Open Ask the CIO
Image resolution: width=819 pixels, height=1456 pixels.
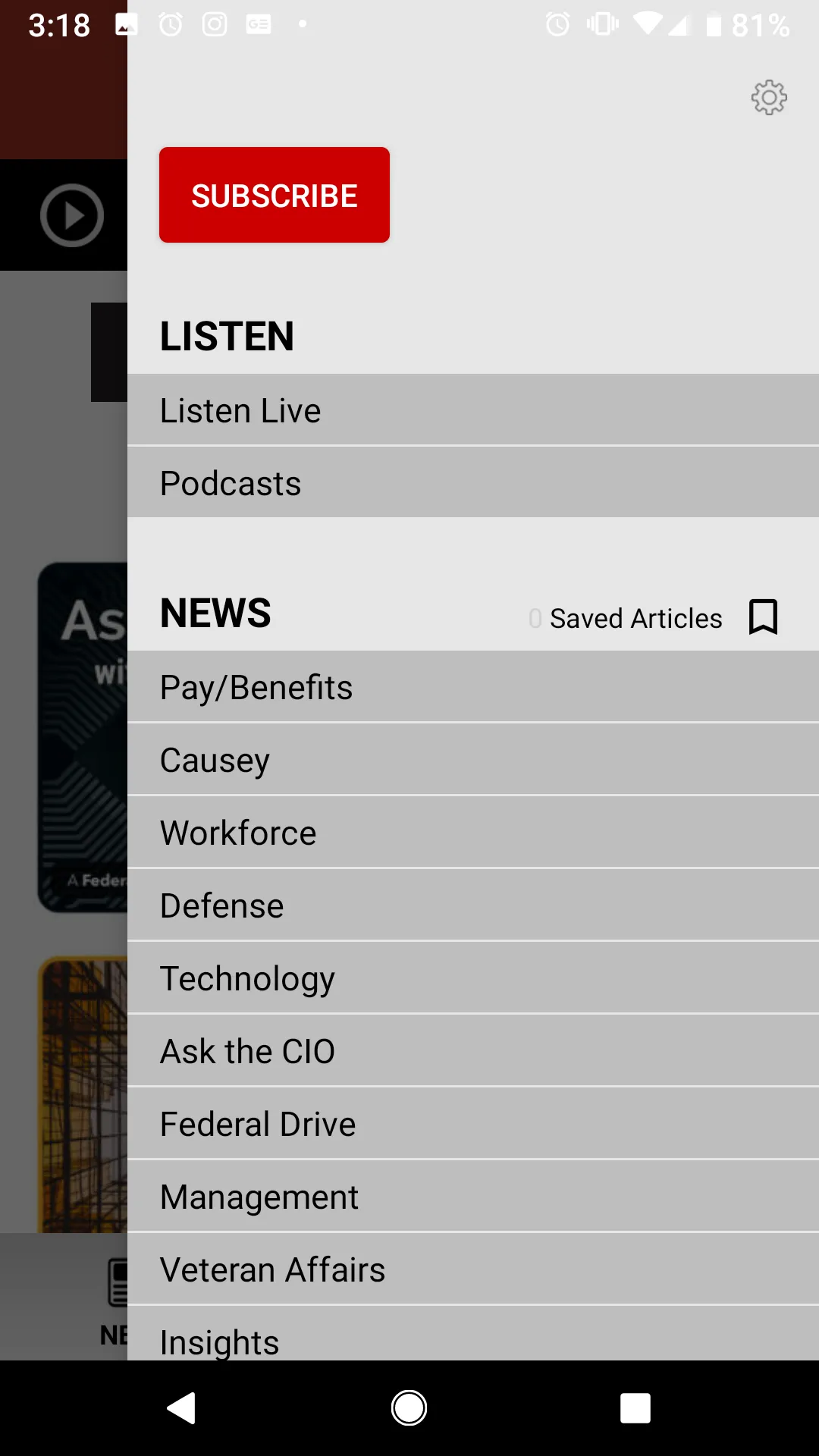pyautogui.click(x=472, y=1051)
